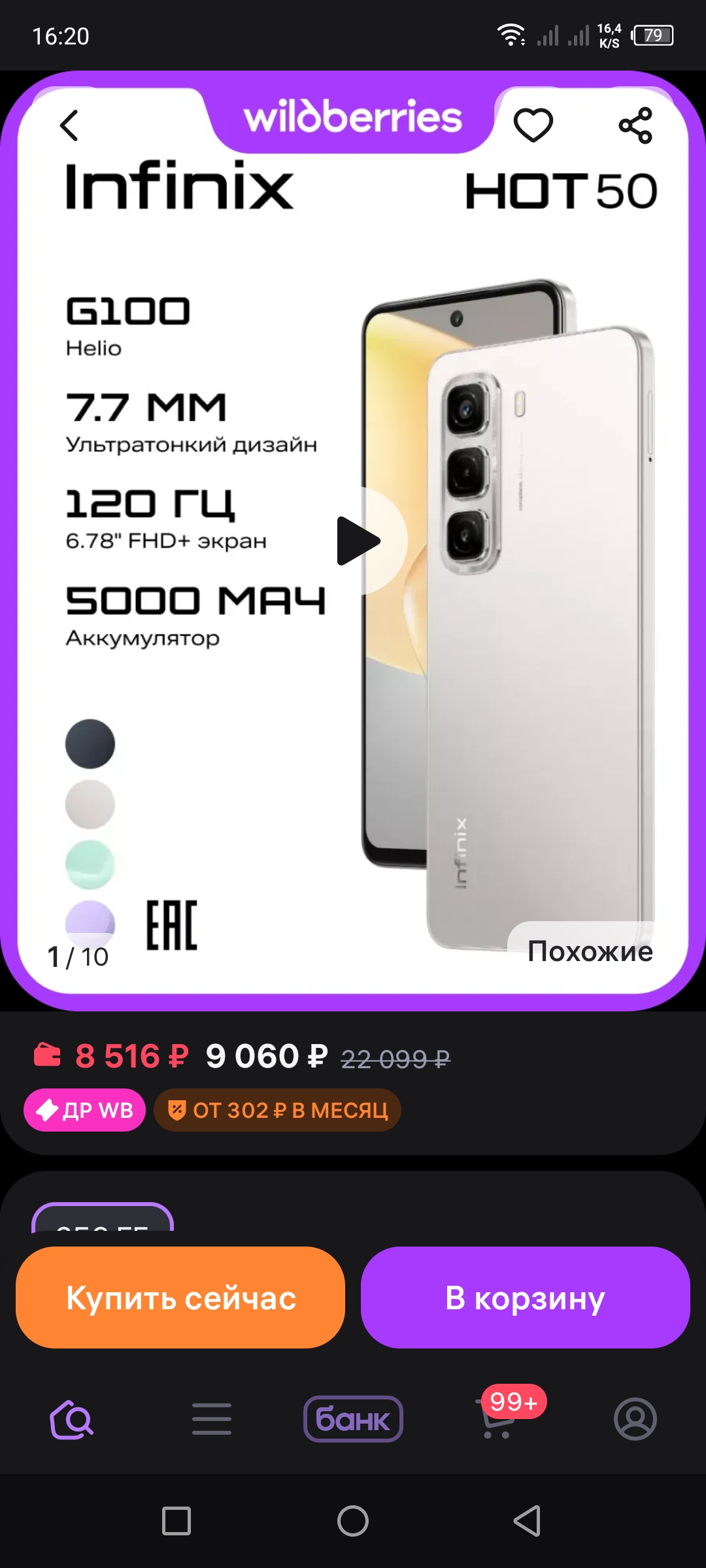Switch to the Банк tab

pyautogui.click(x=353, y=1419)
